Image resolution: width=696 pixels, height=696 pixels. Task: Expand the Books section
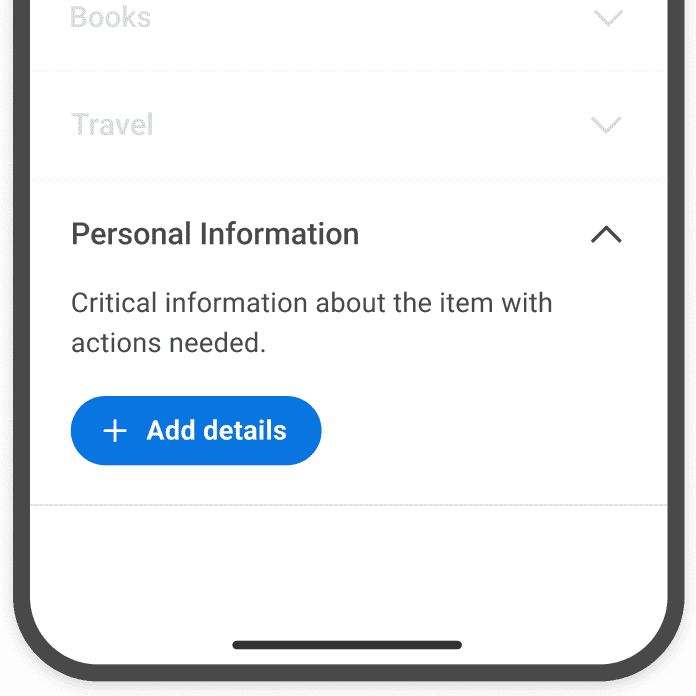point(606,18)
